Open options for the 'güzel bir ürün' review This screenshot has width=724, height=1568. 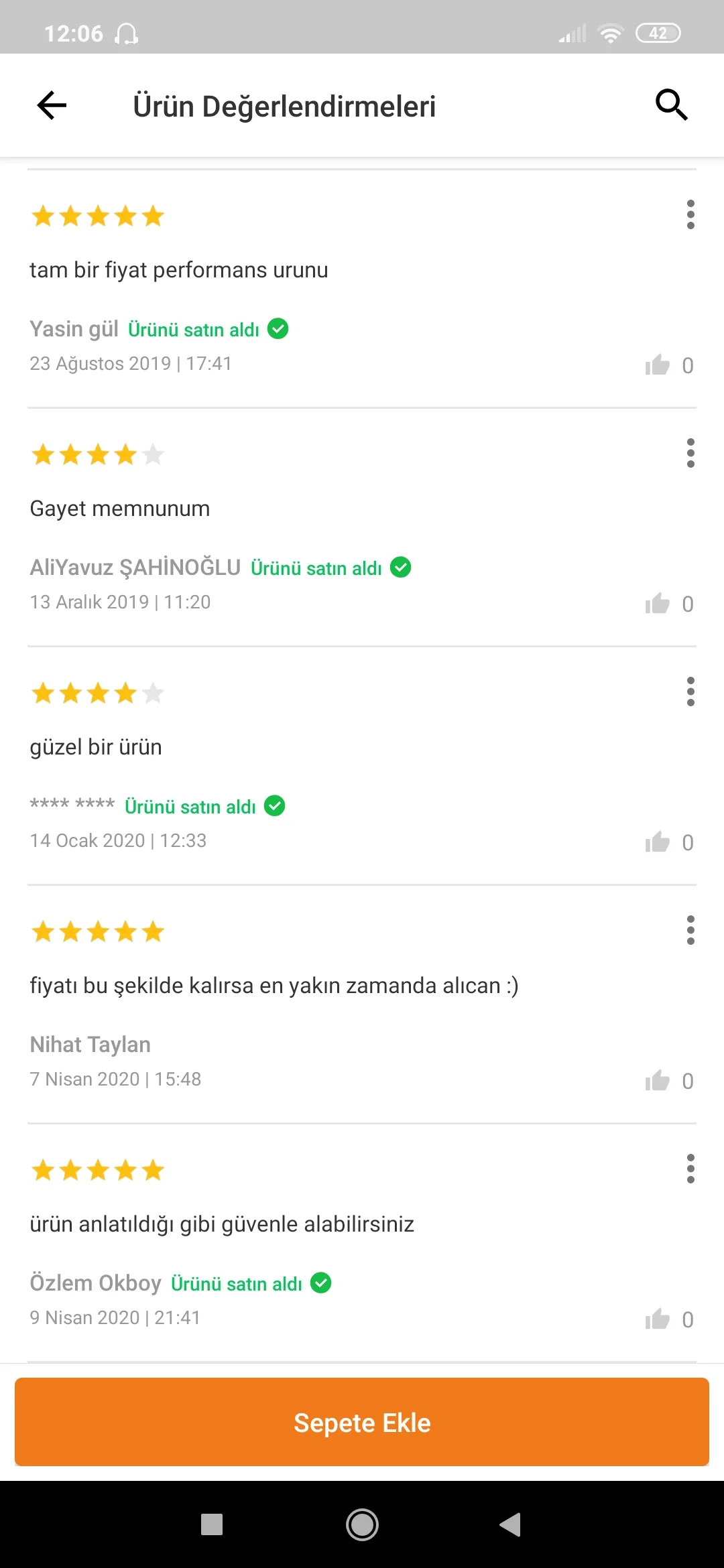pyautogui.click(x=690, y=692)
